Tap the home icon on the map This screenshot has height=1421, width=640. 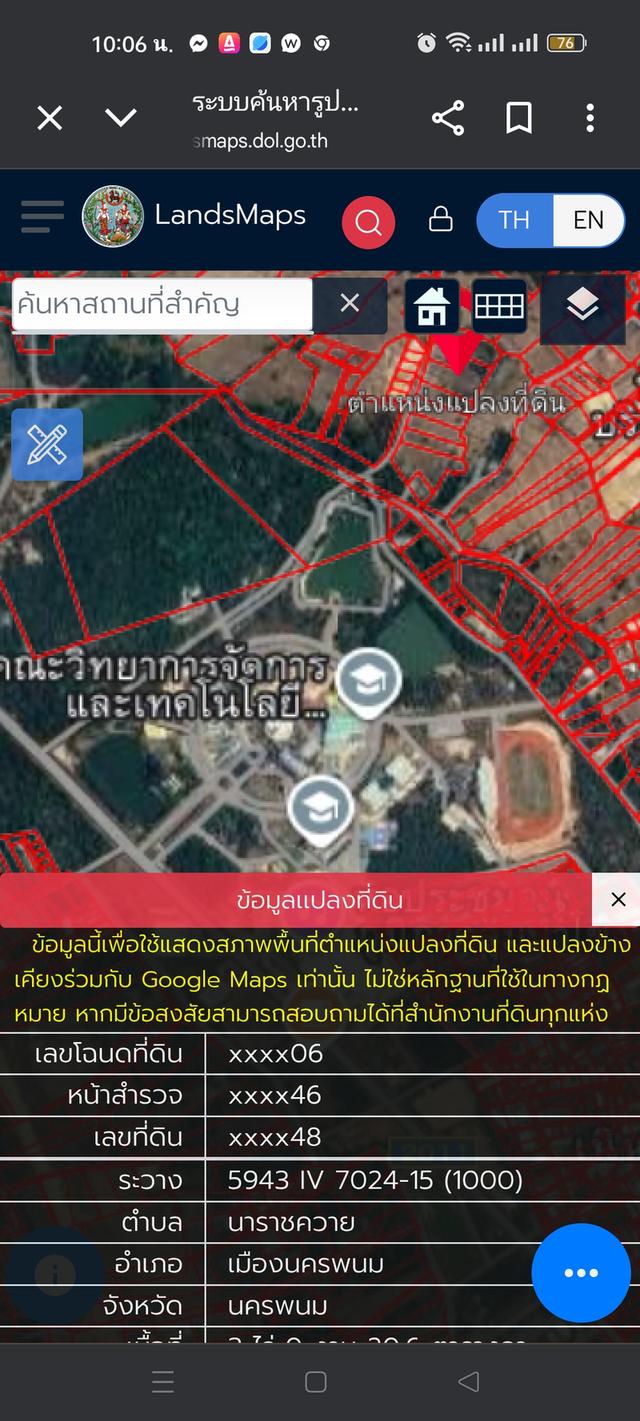(x=432, y=305)
